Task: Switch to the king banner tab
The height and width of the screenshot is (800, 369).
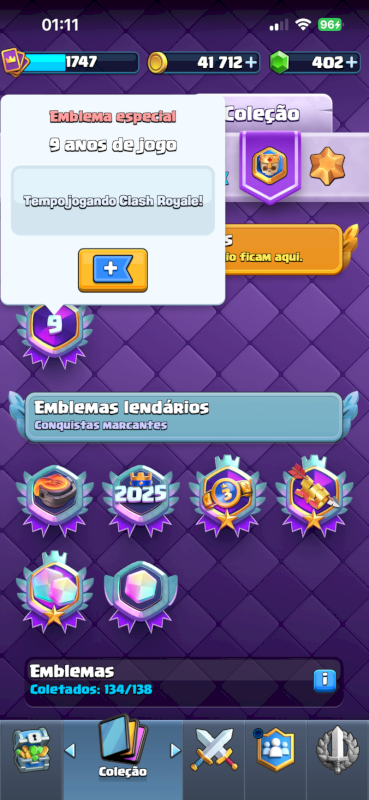Action: pos(270,166)
